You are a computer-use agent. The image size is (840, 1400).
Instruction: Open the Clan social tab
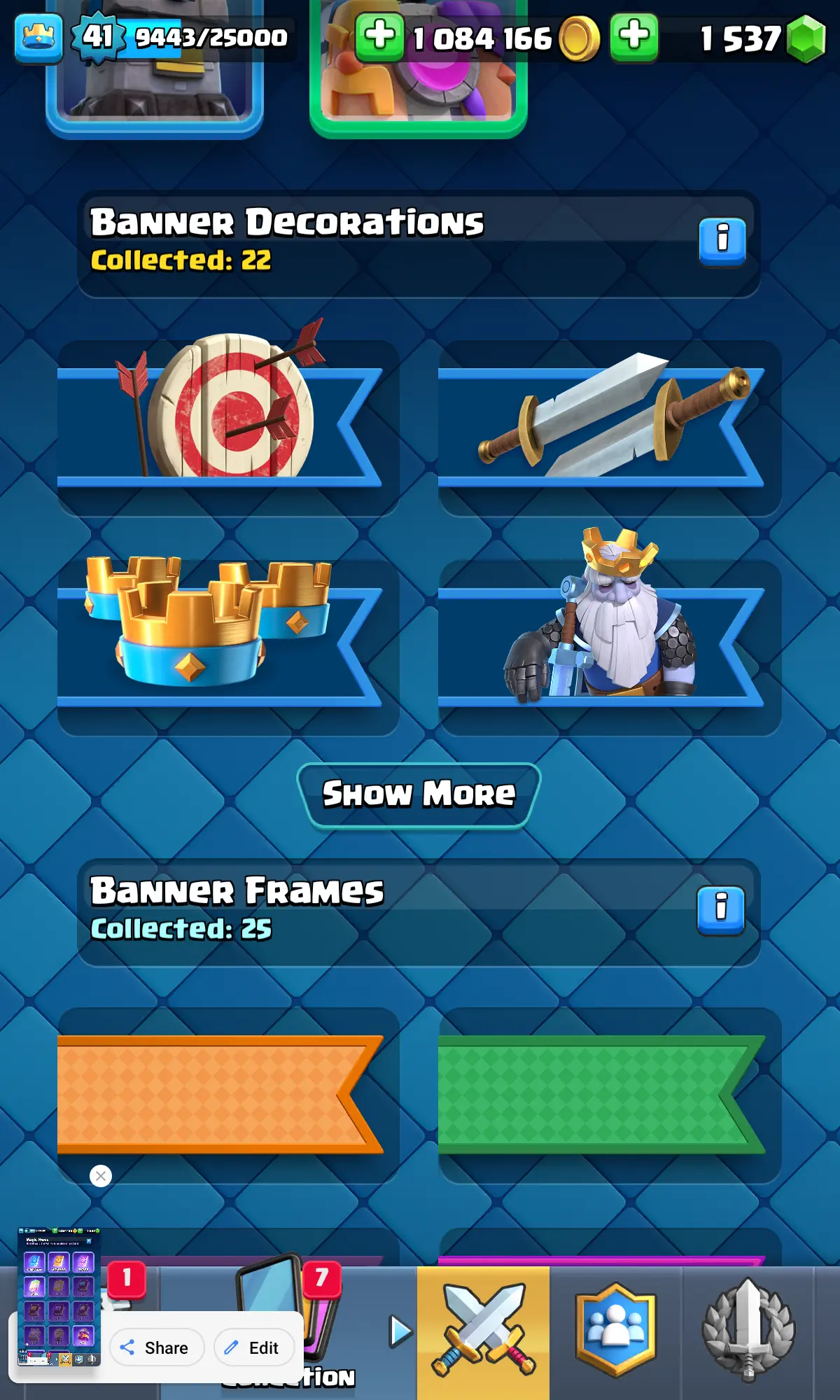pyautogui.click(x=615, y=1330)
